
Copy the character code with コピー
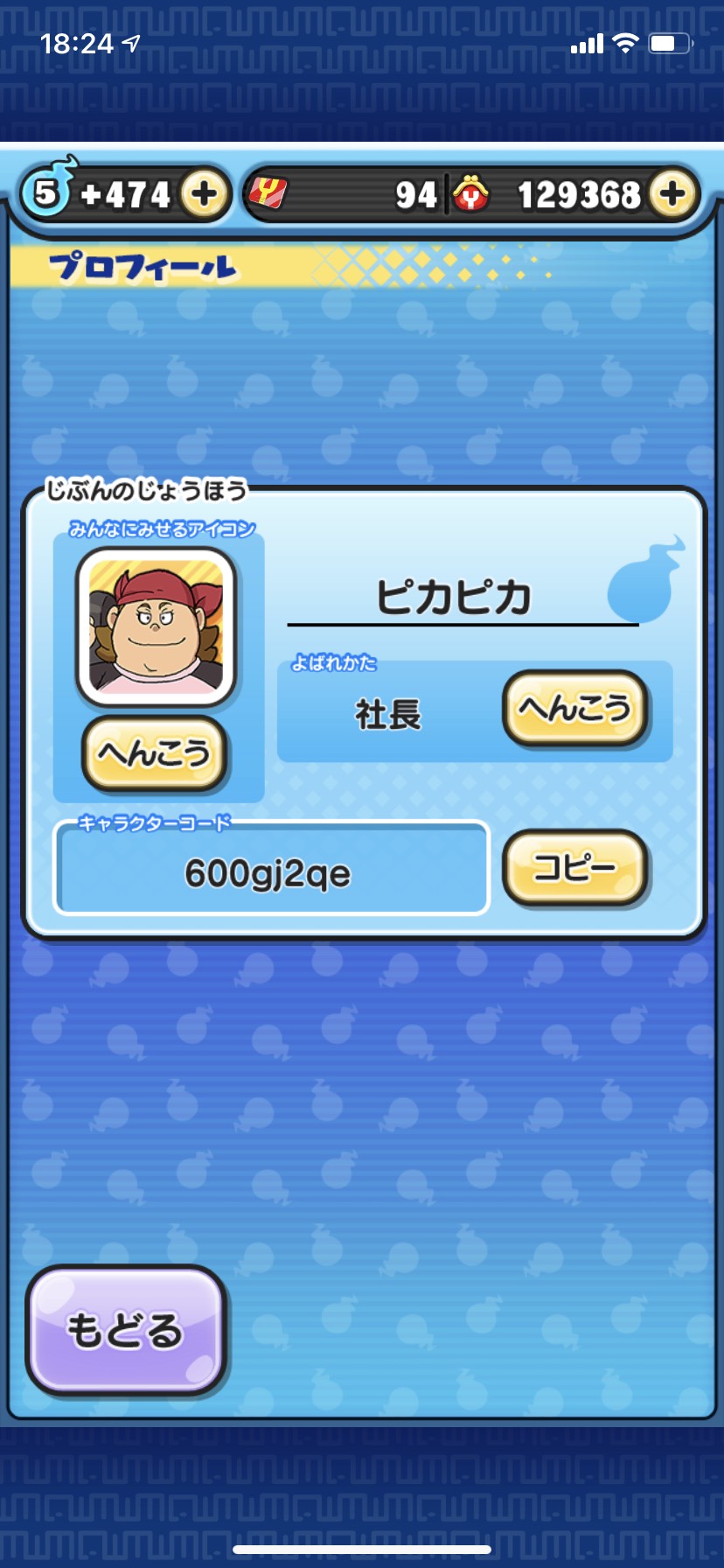(x=575, y=867)
